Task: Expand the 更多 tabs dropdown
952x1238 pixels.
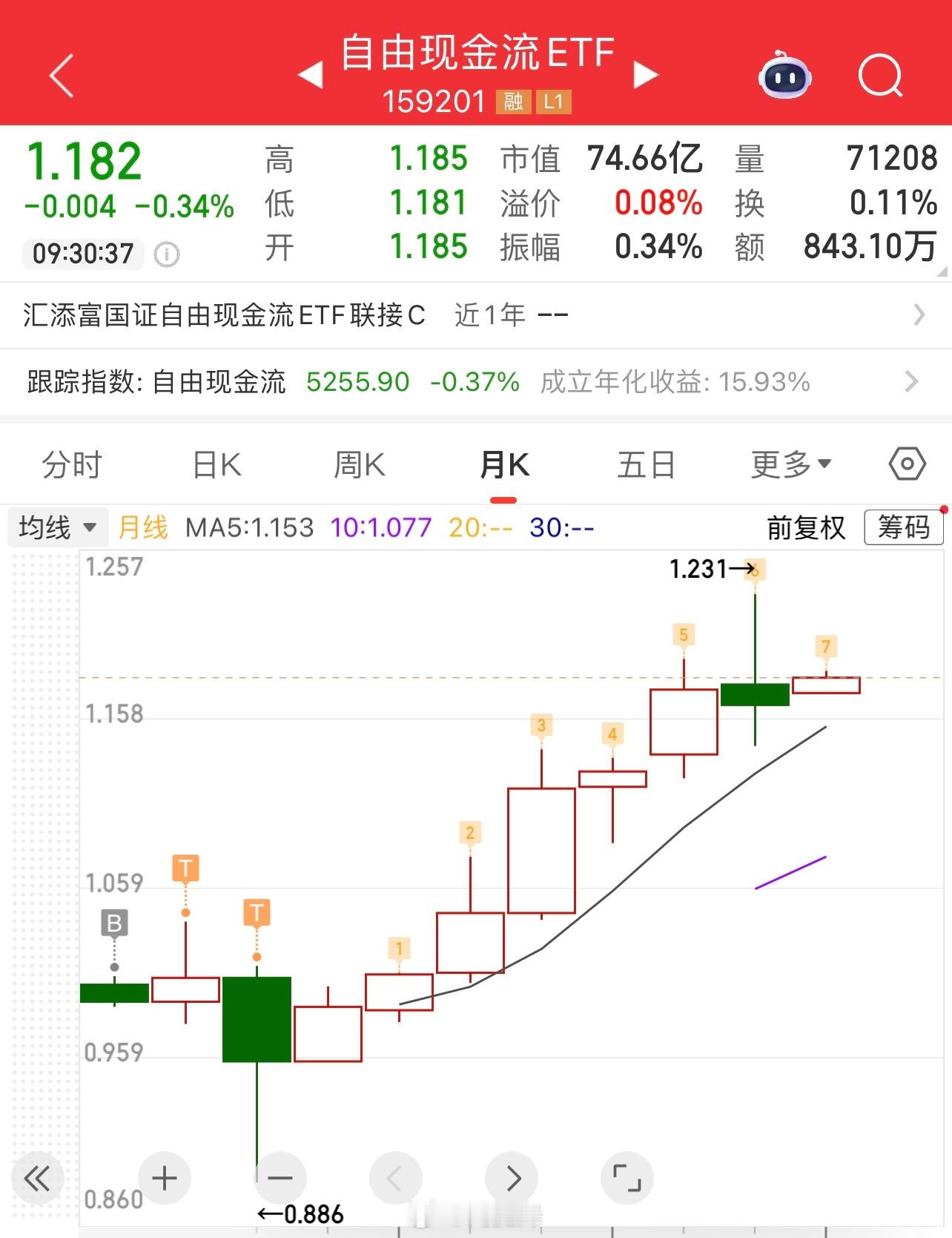Action: click(789, 464)
